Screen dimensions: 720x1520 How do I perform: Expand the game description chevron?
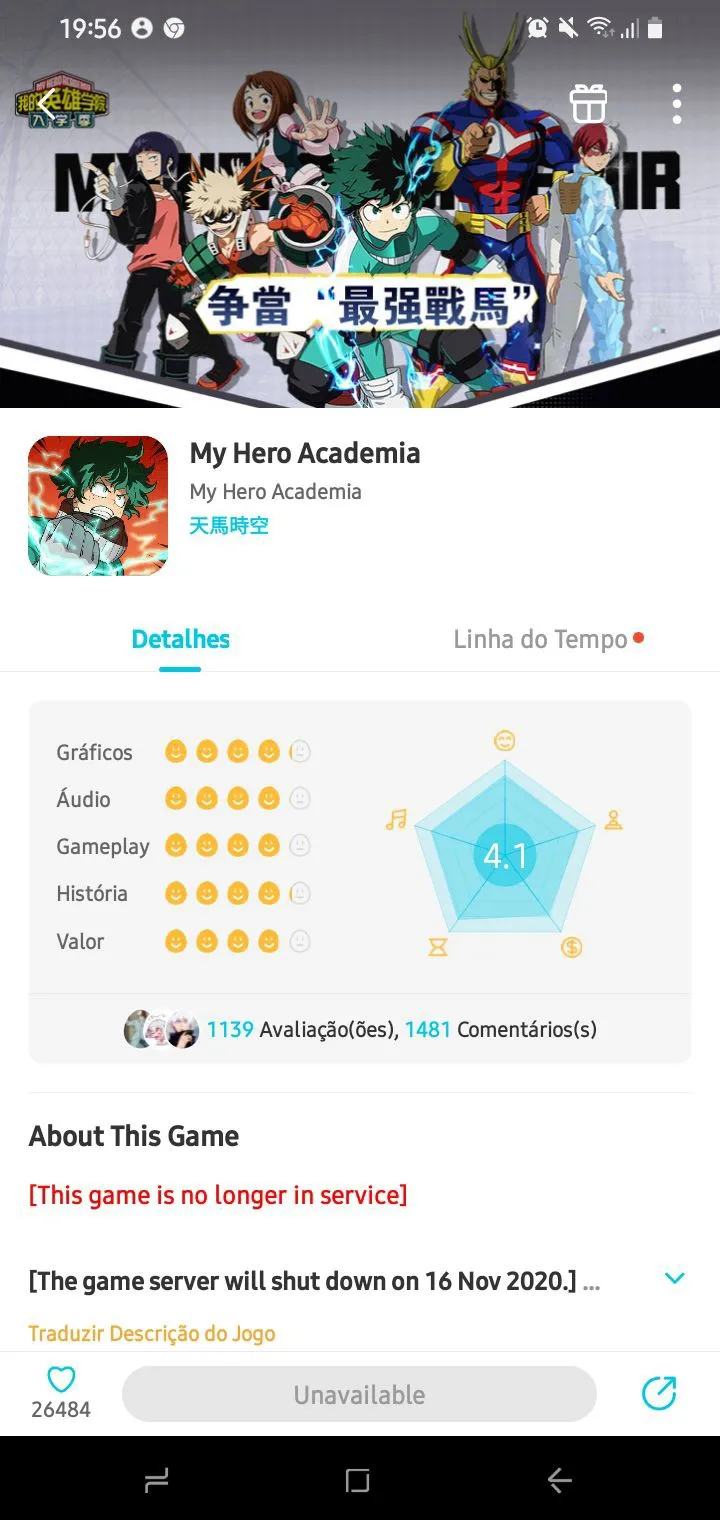[675, 1278]
